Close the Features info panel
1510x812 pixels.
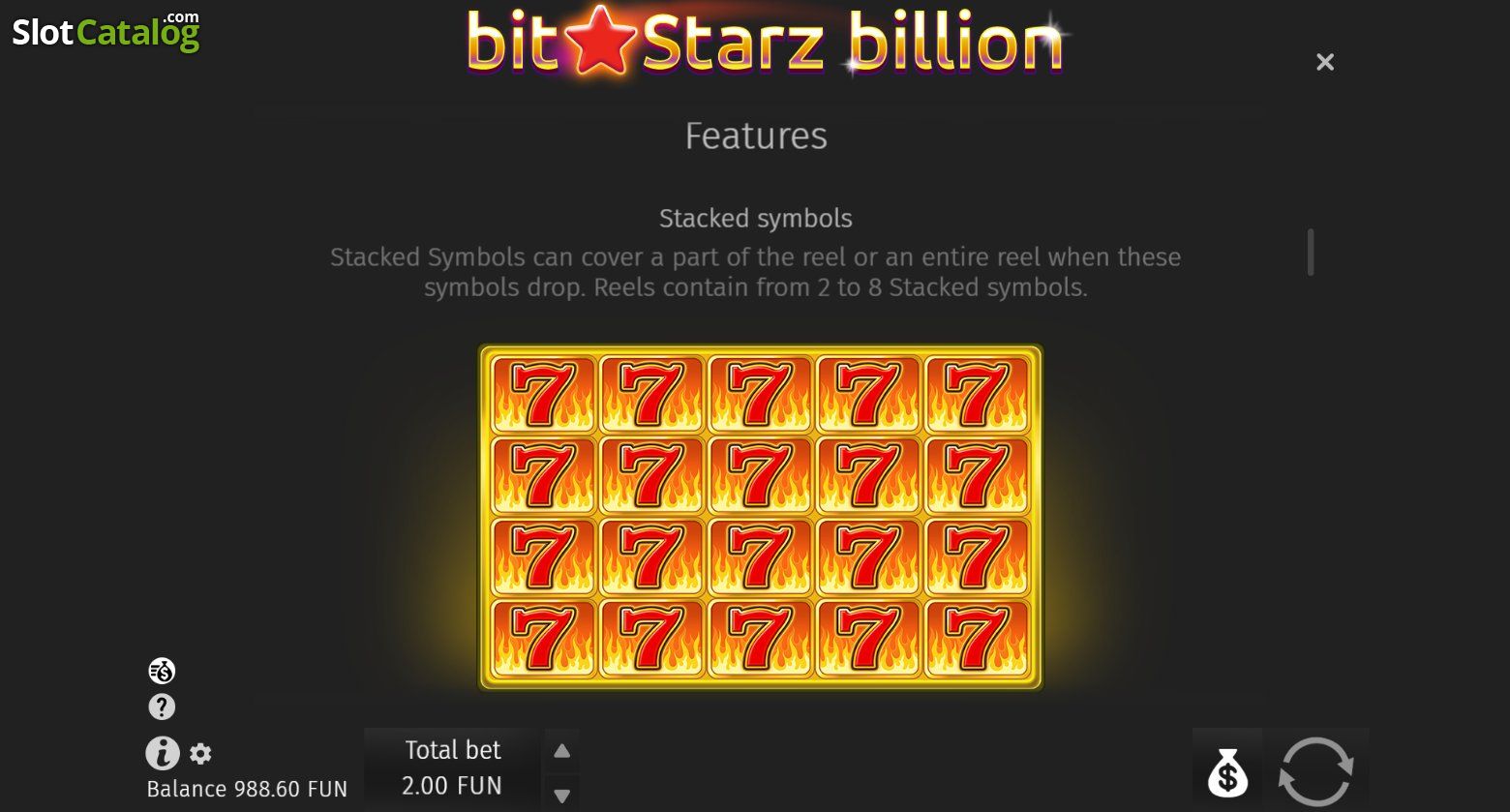pyautogui.click(x=1325, y=62)
